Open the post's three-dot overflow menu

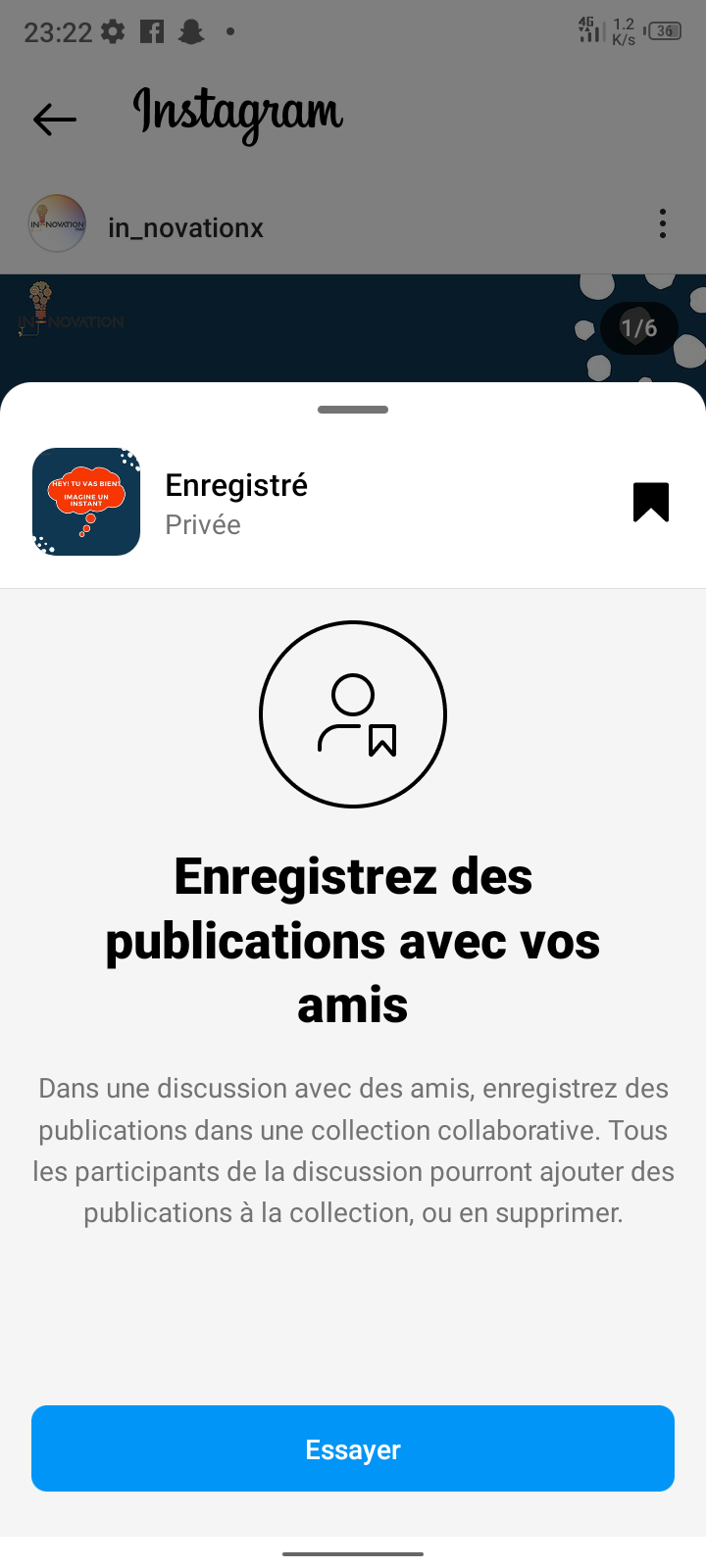click(663, 224)
